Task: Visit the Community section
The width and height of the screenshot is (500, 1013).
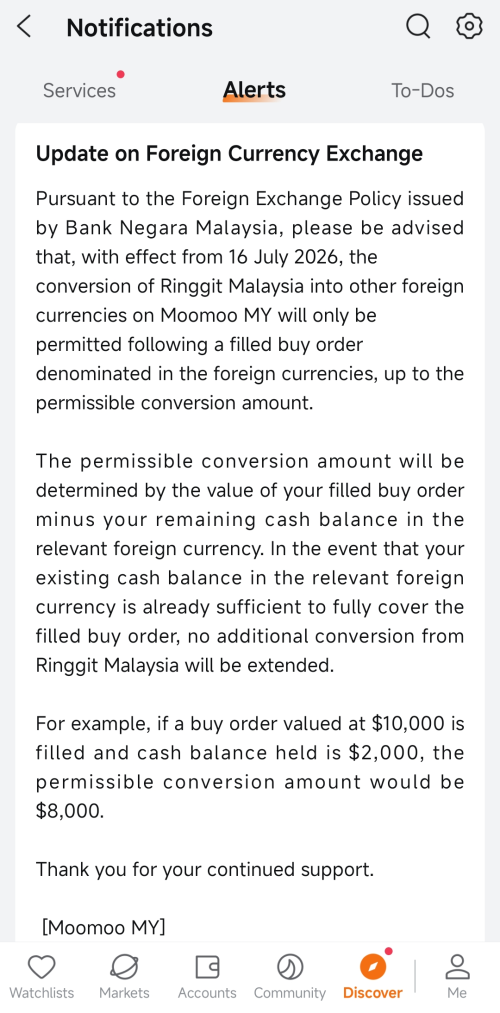Action: tap(289, 977)
